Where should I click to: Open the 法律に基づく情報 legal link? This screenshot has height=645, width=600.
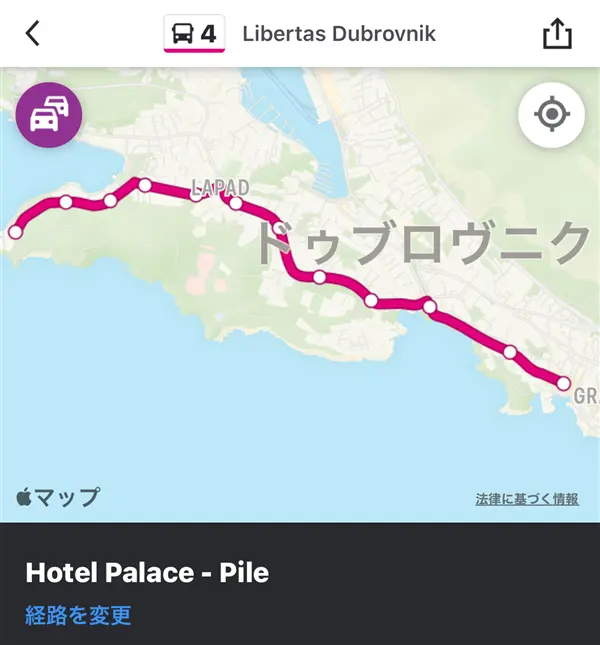coord(527,499)
